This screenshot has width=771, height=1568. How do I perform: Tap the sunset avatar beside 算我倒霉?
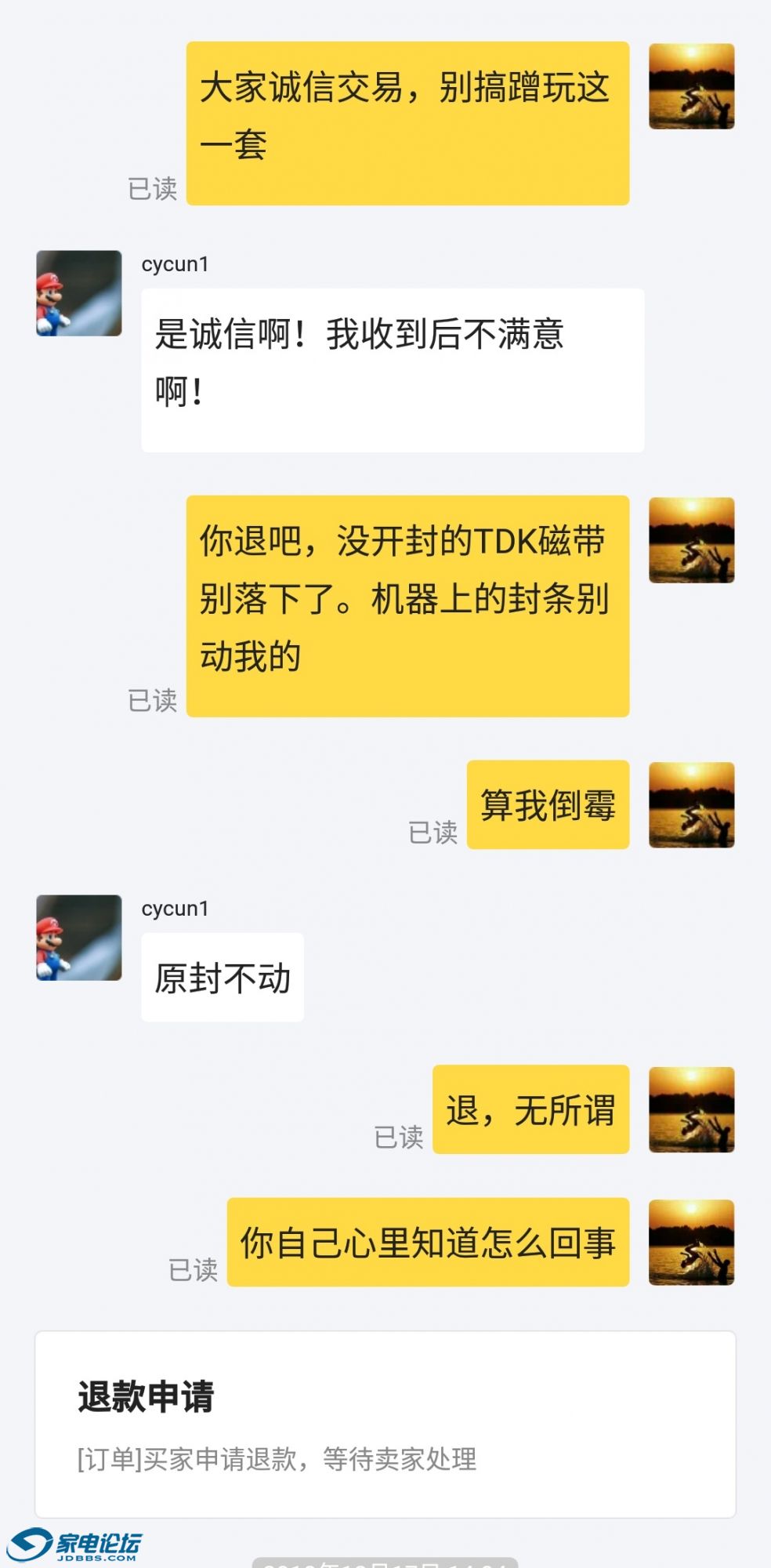click(691, 804)
